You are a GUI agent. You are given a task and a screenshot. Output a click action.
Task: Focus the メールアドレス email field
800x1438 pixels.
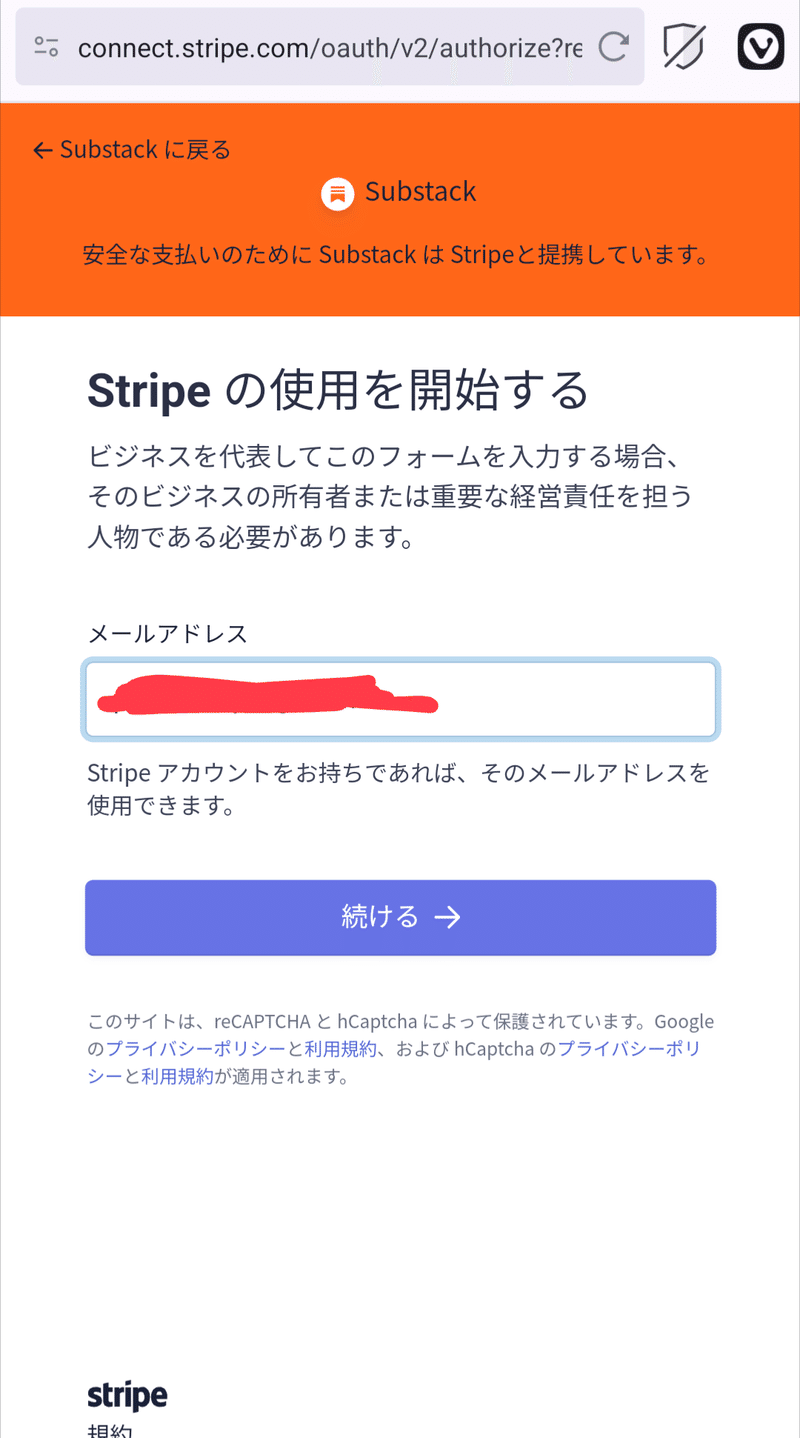click(400, 699)
